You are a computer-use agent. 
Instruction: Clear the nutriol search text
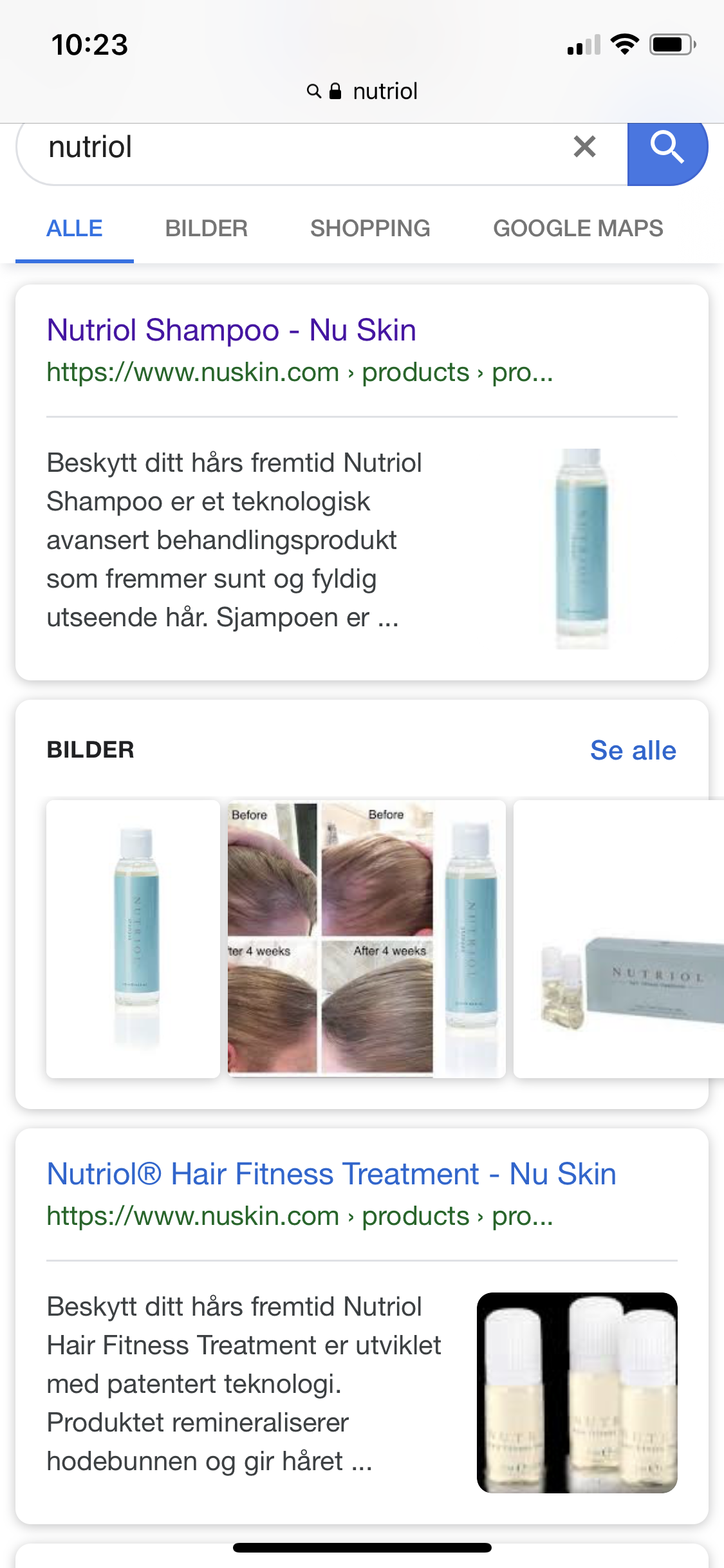(x=584, y=147)
